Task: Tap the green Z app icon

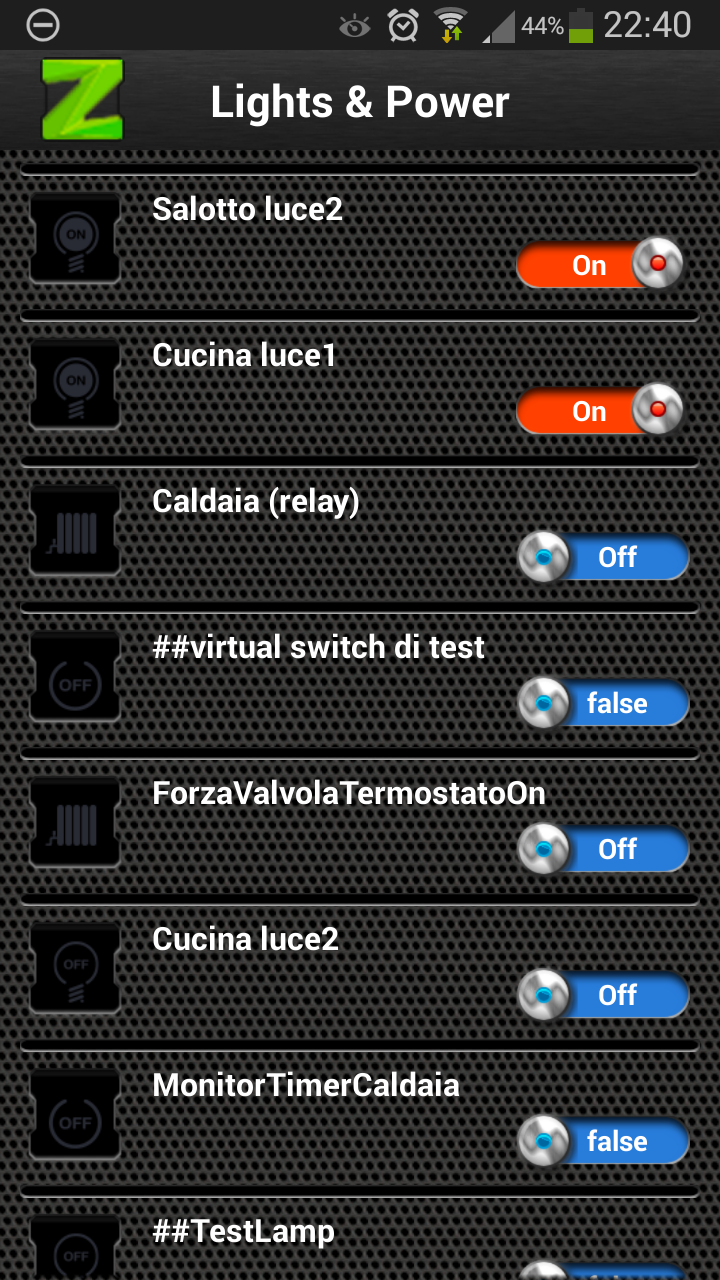Action: tap(82, 100)
